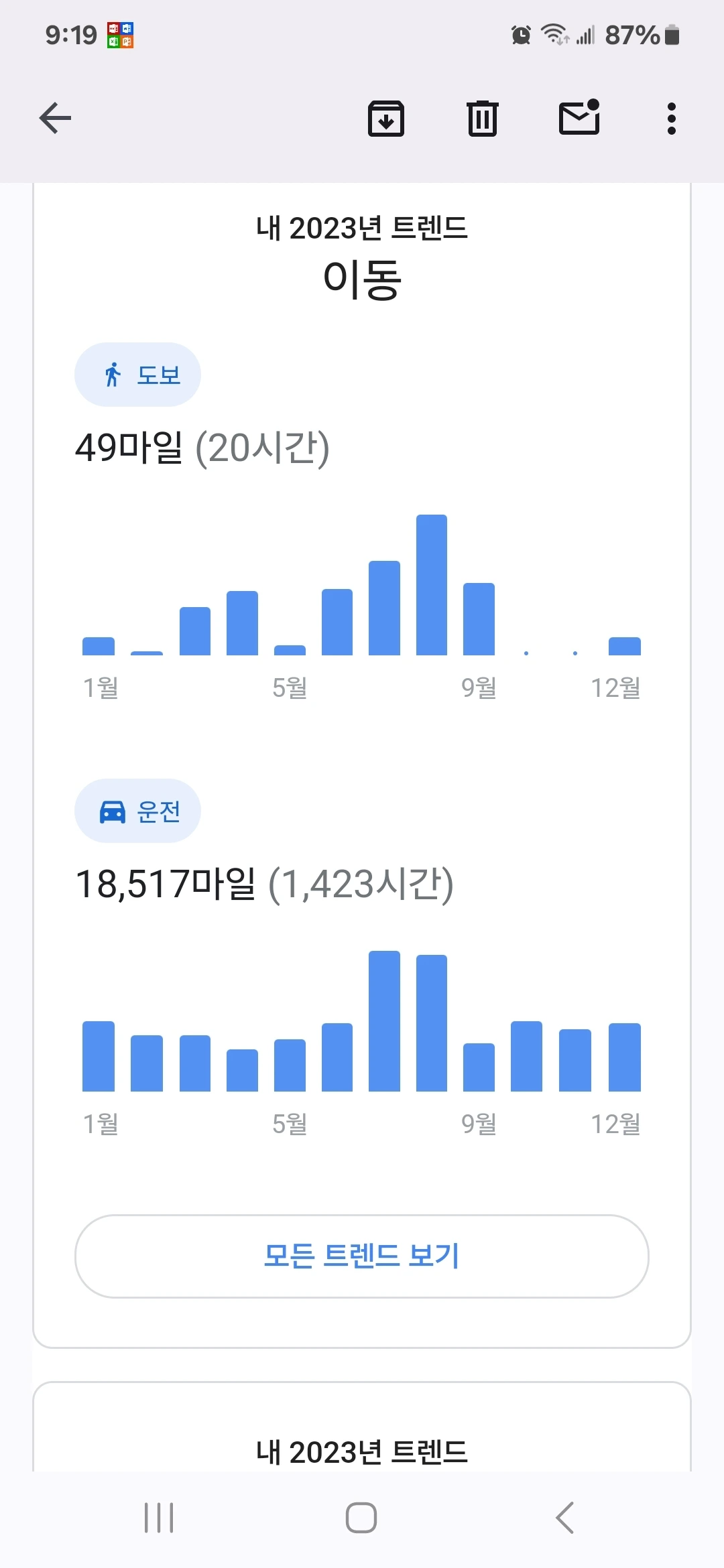Open recent apps from the navigation bar
This screenshot has height=1568, width=724.
click(159, 1518)
